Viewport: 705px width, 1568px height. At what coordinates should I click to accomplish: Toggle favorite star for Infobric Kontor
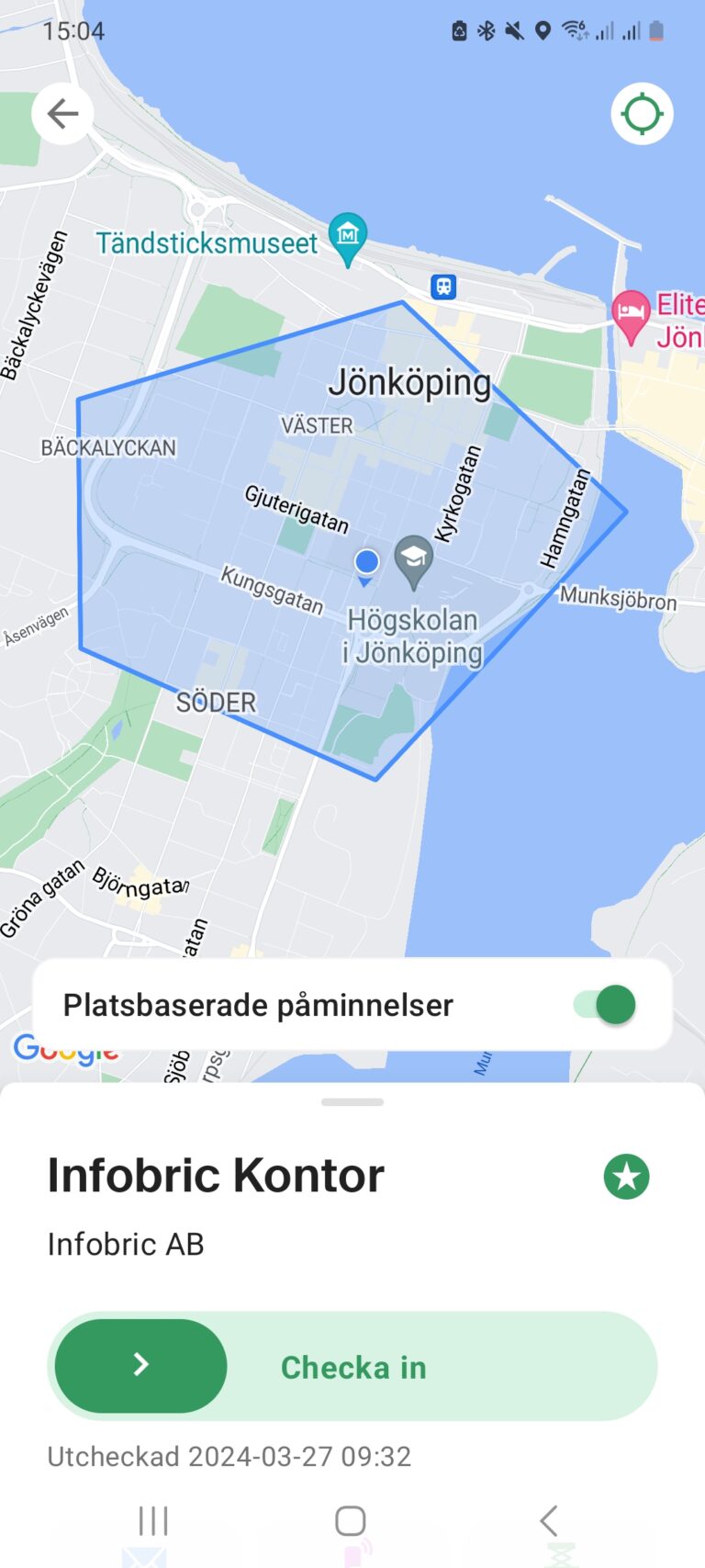coord(627,1177)
